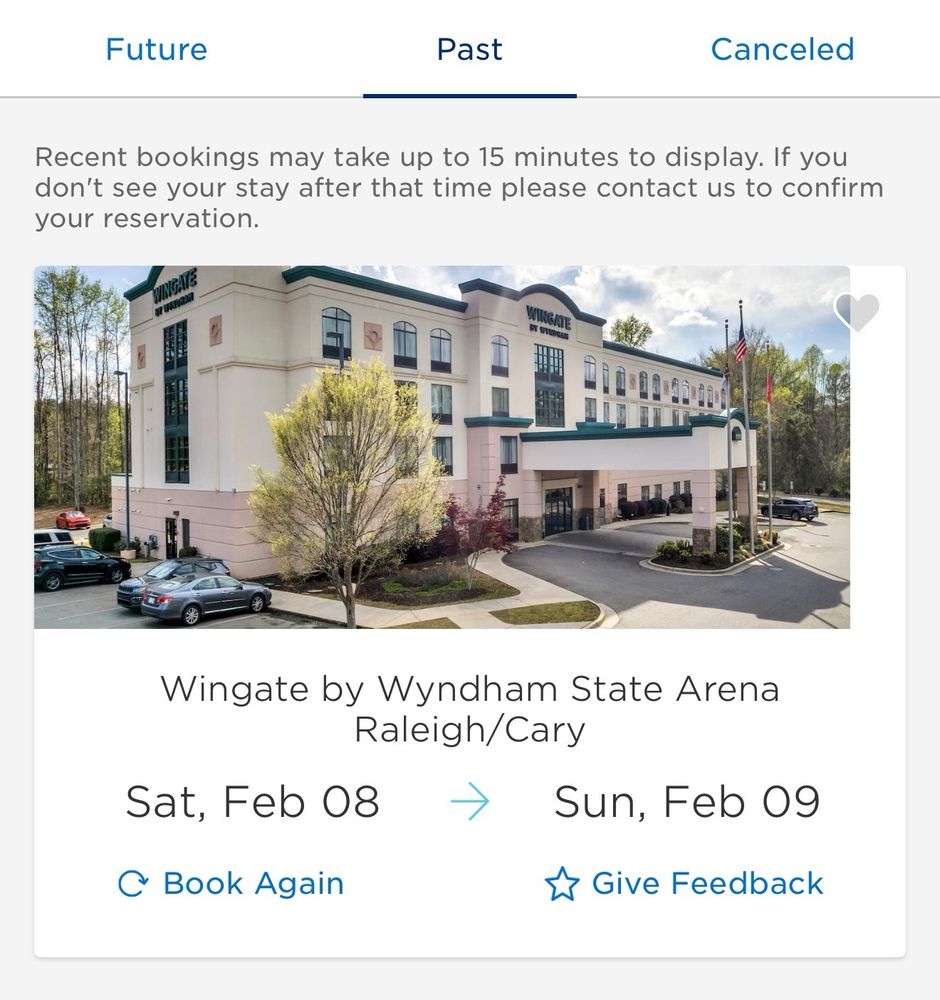This screenshot has width=940, height=1000.
Task: Open the Wingate by Wyndham hotel photo
Action: (x=442, y=447)
